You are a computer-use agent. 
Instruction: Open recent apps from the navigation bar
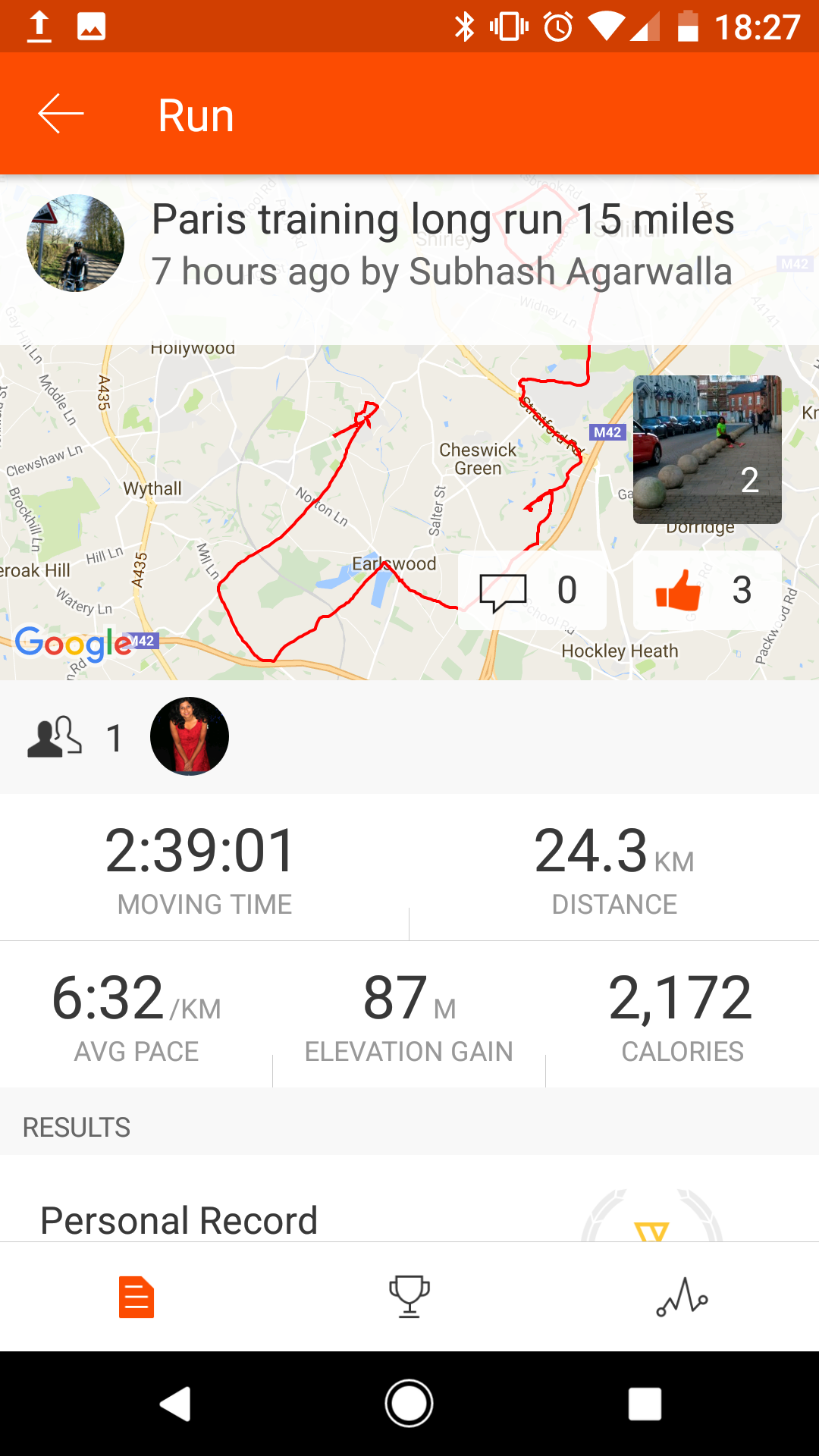coord(645,1404)
